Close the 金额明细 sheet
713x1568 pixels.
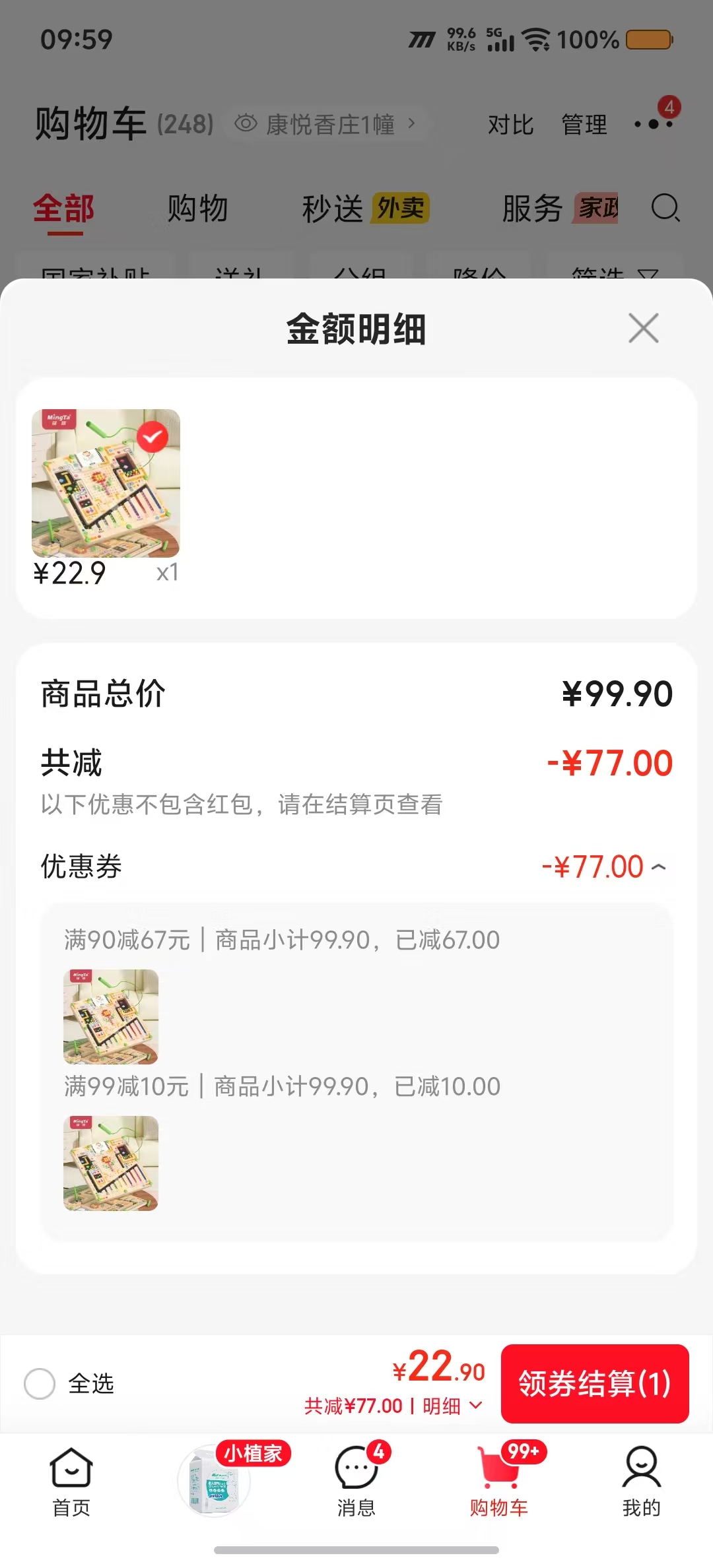[x=644, y=328]
